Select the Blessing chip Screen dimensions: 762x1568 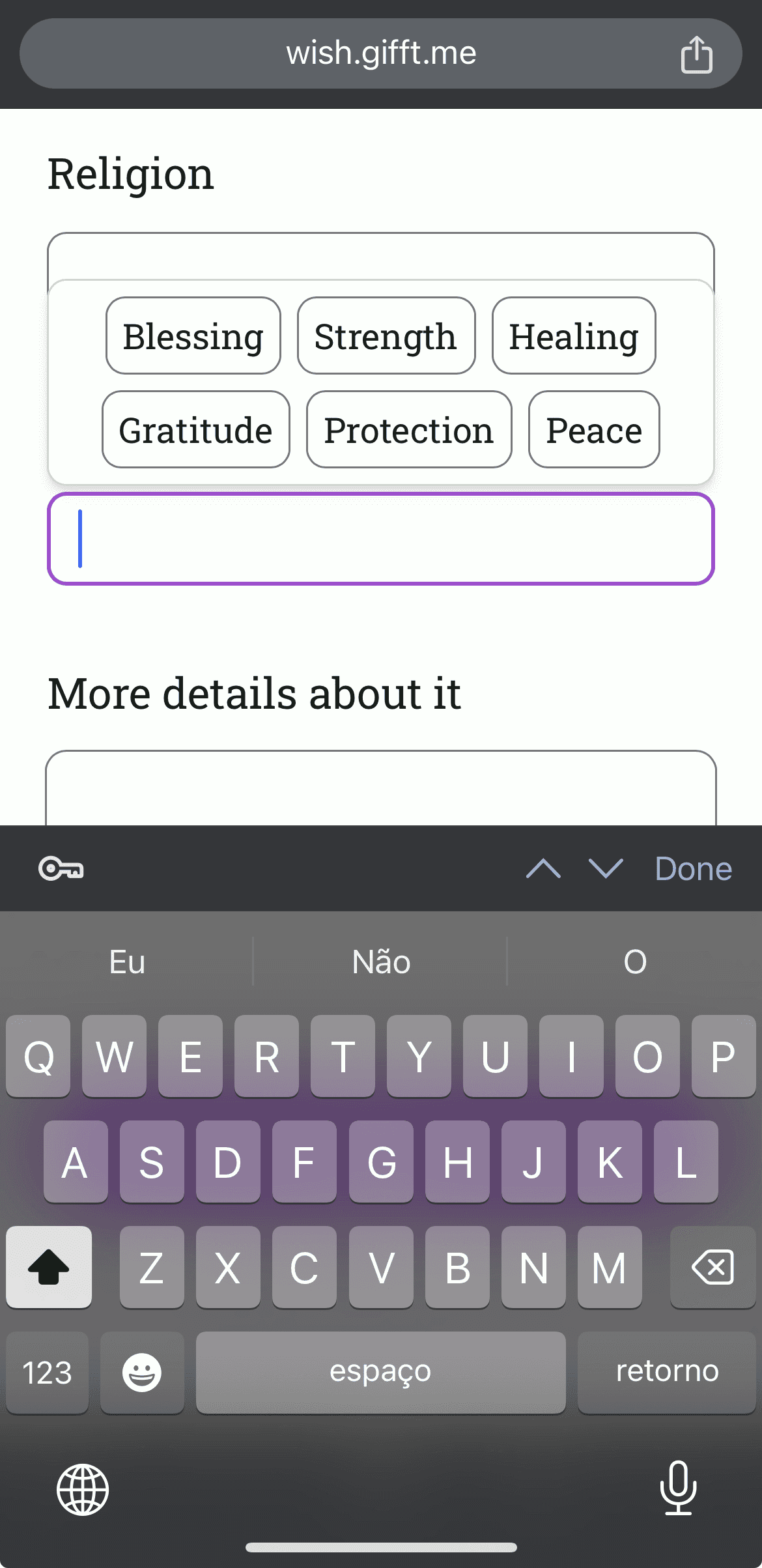pyautogui.click(x=193, y=335)
